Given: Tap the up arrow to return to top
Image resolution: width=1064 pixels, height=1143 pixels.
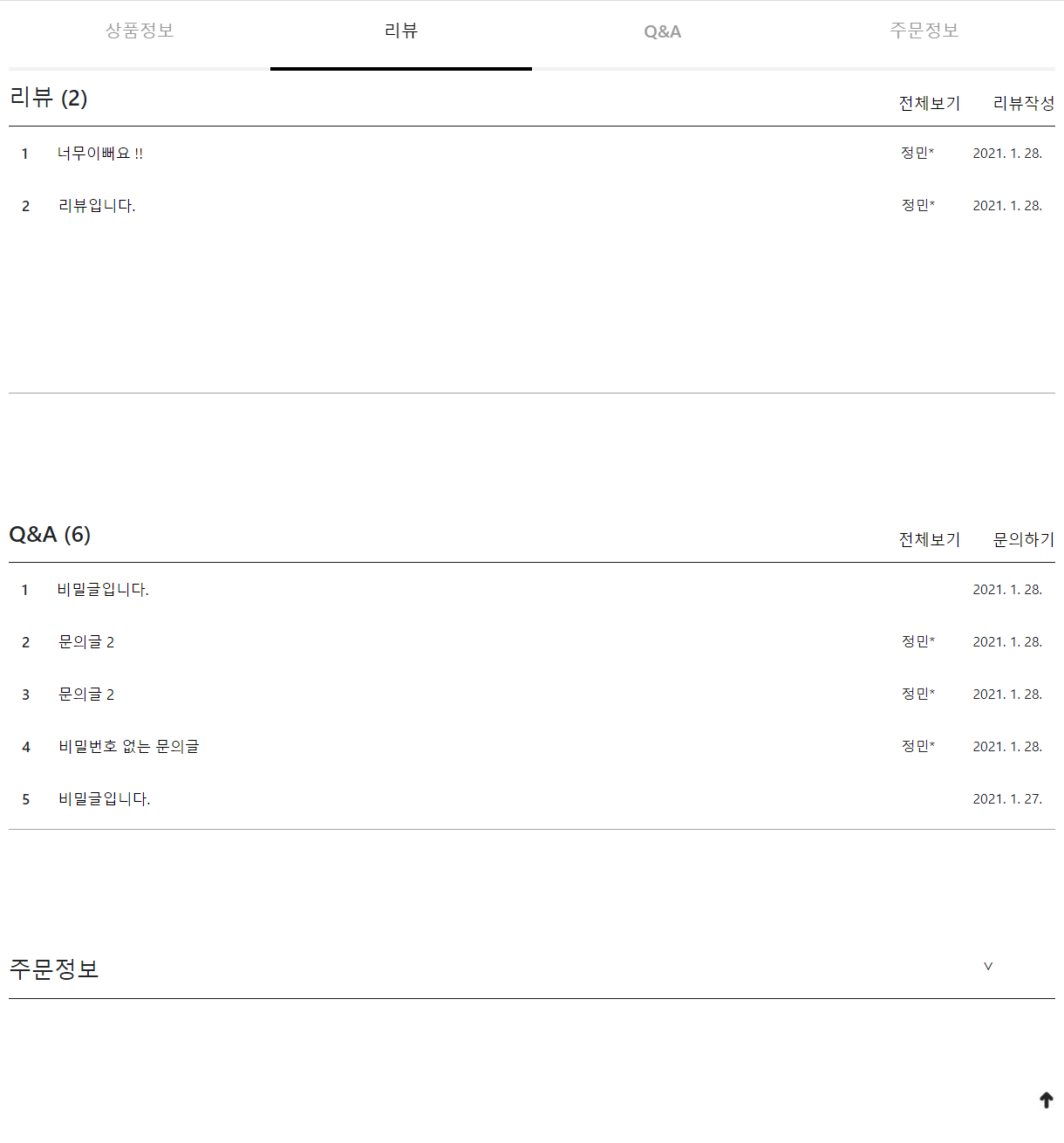Looking at the screenshot, I should click(1047, 1099).
